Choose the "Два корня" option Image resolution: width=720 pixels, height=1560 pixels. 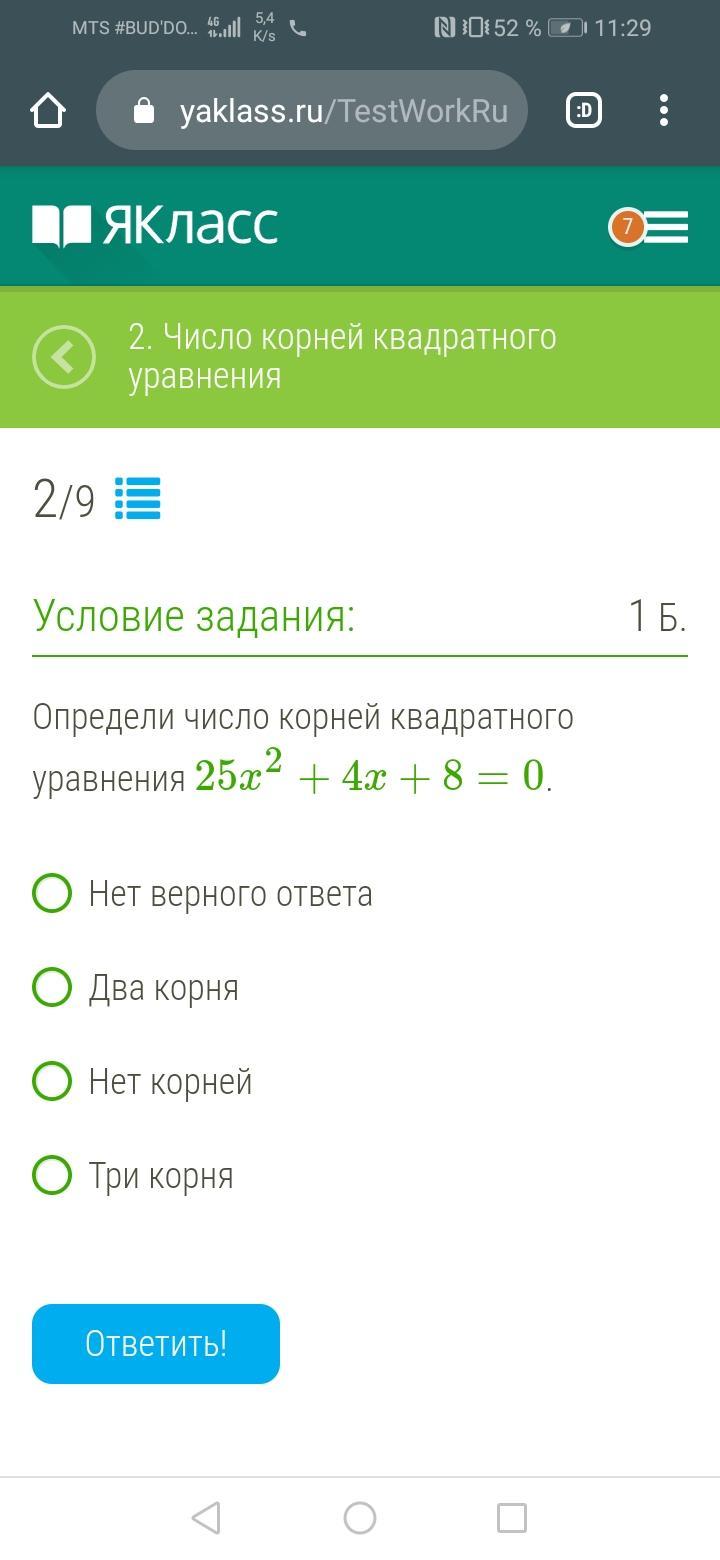(x=136, y=987)
